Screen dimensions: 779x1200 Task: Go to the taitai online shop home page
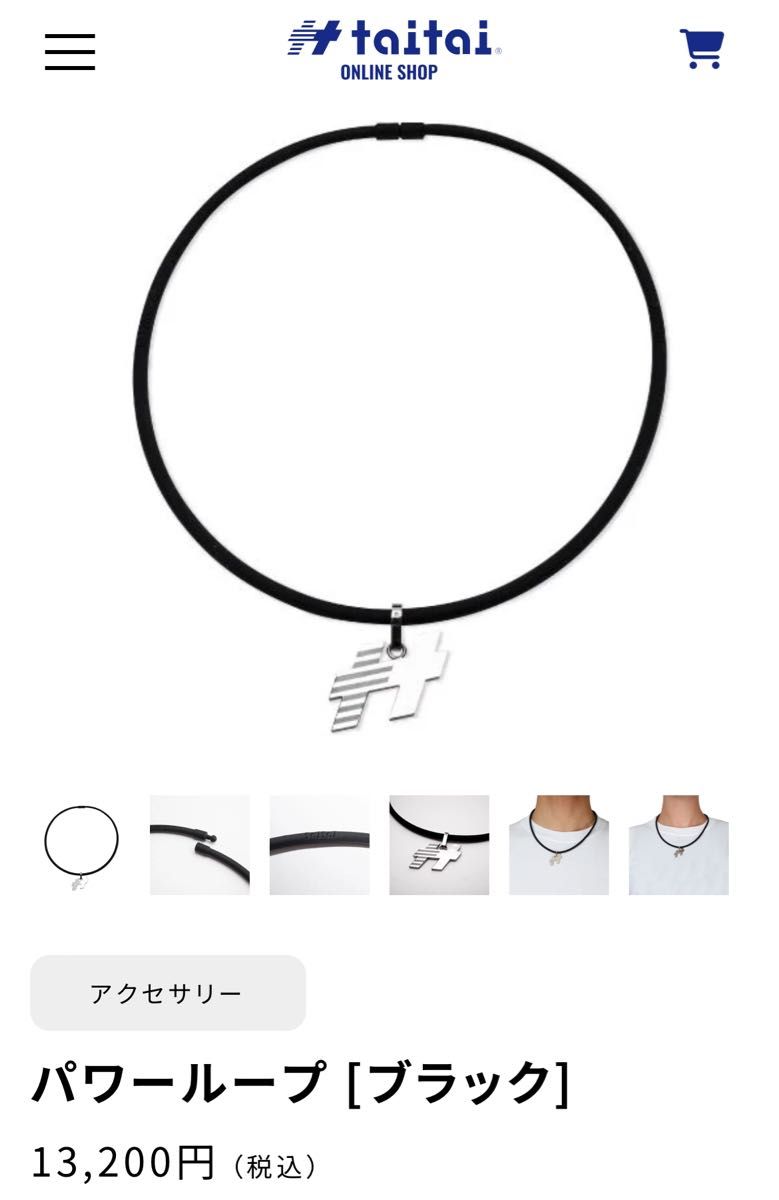(394, 50)
